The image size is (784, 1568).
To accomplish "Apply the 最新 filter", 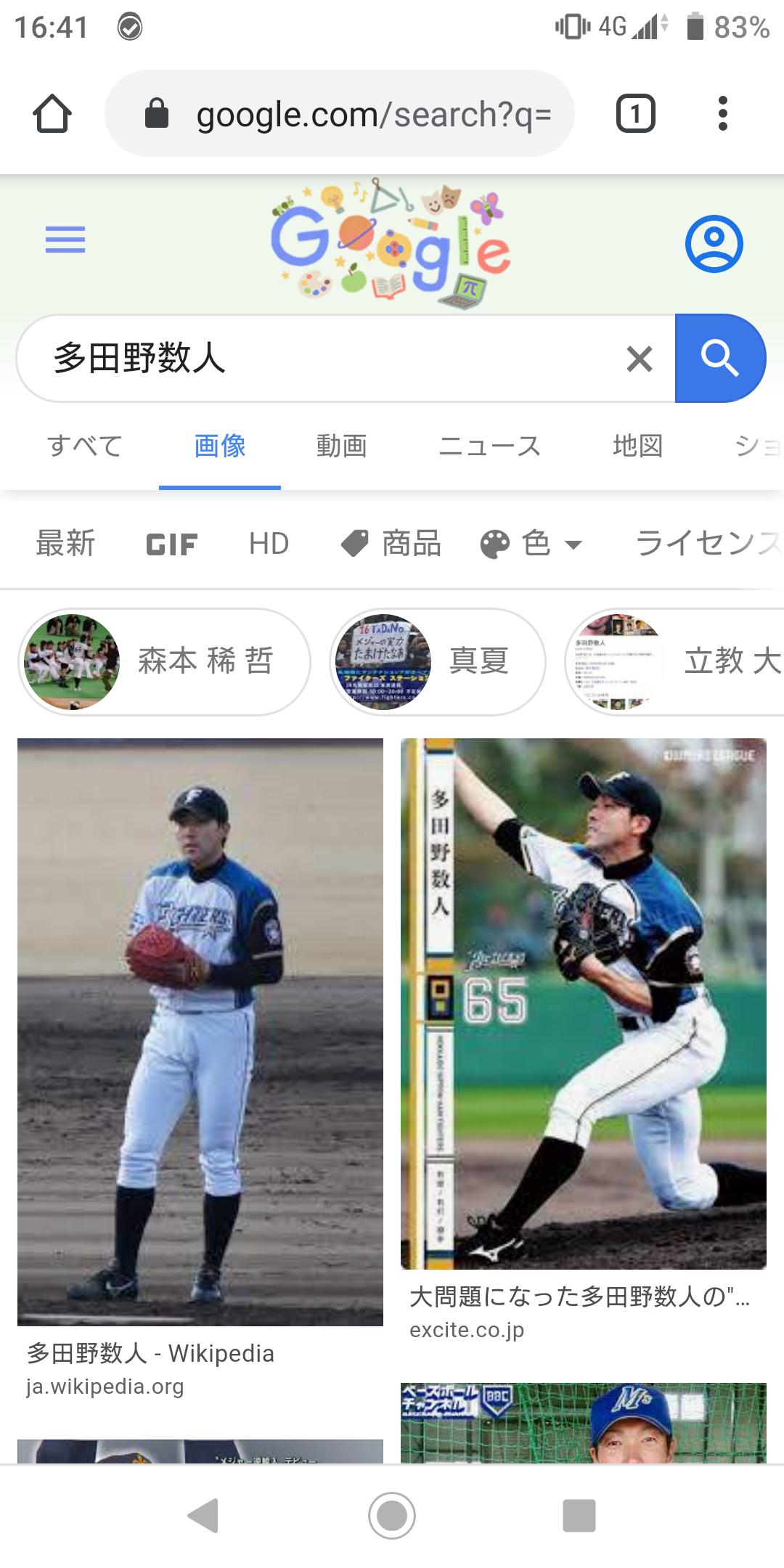I will pyautogui.click(x=65, y=544).
